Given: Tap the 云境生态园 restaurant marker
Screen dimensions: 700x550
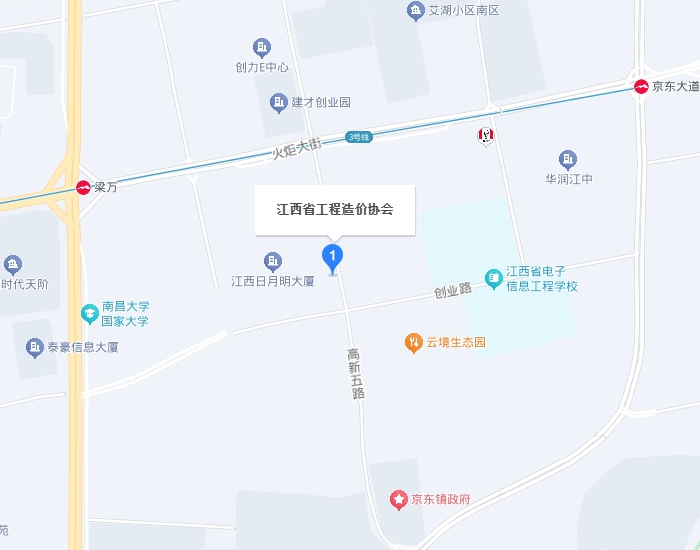Looking at the screenshot, I should (414, 342).
